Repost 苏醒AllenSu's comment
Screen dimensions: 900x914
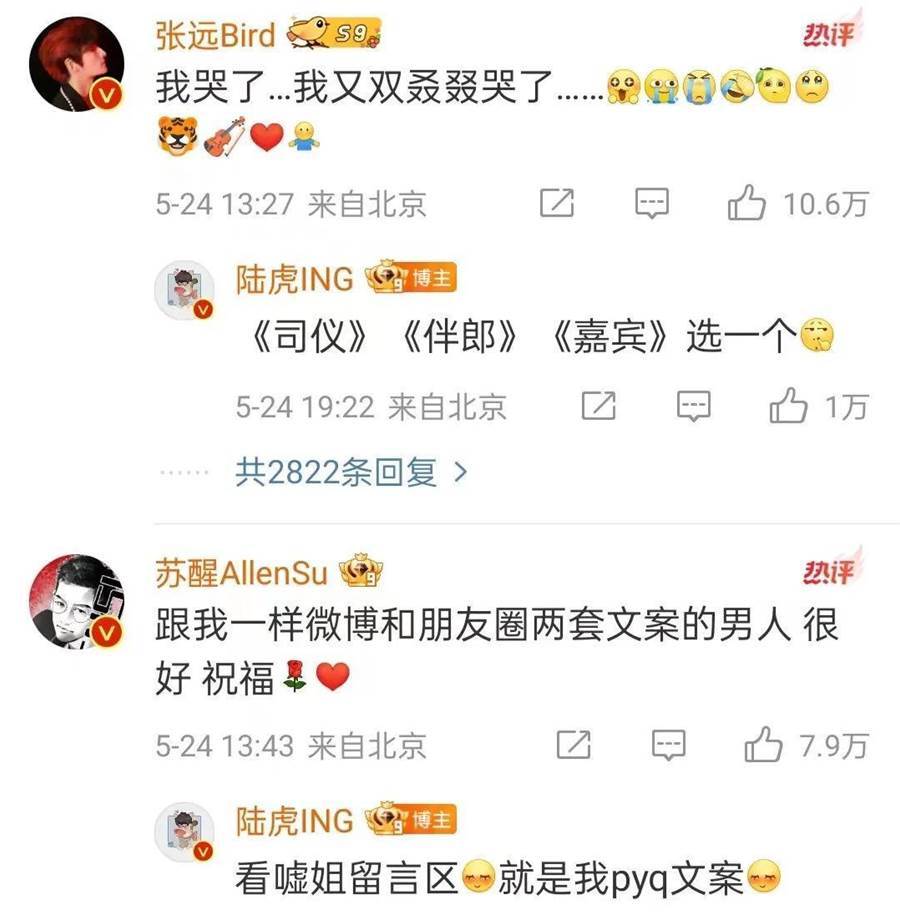573,744
